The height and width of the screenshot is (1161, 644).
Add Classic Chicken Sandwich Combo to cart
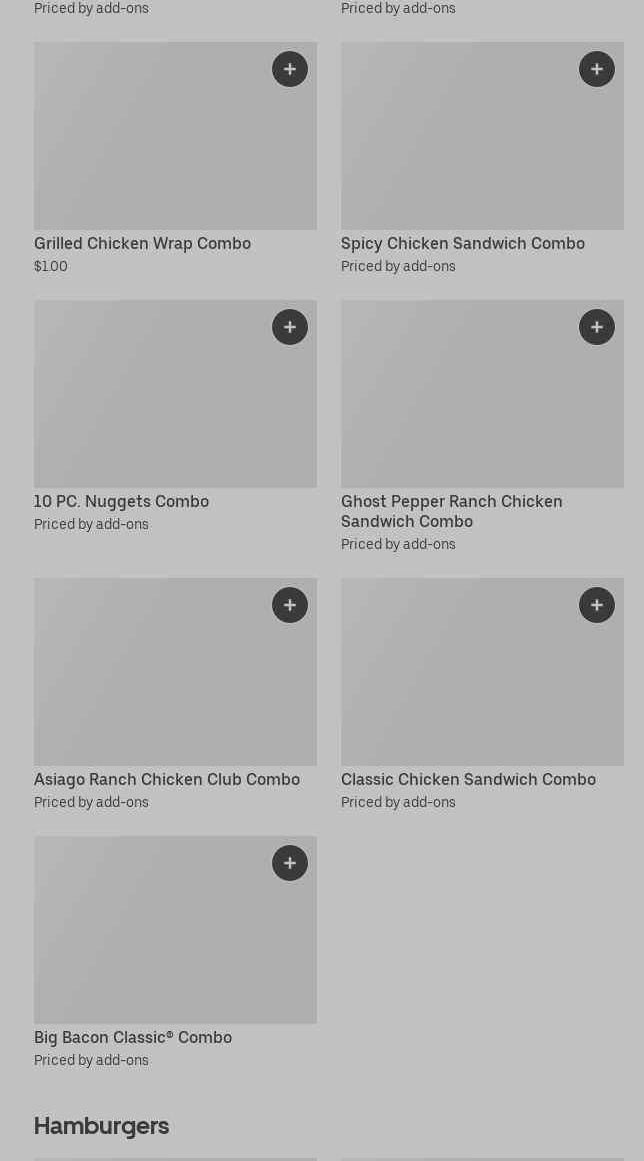click(x=597, y=605)
